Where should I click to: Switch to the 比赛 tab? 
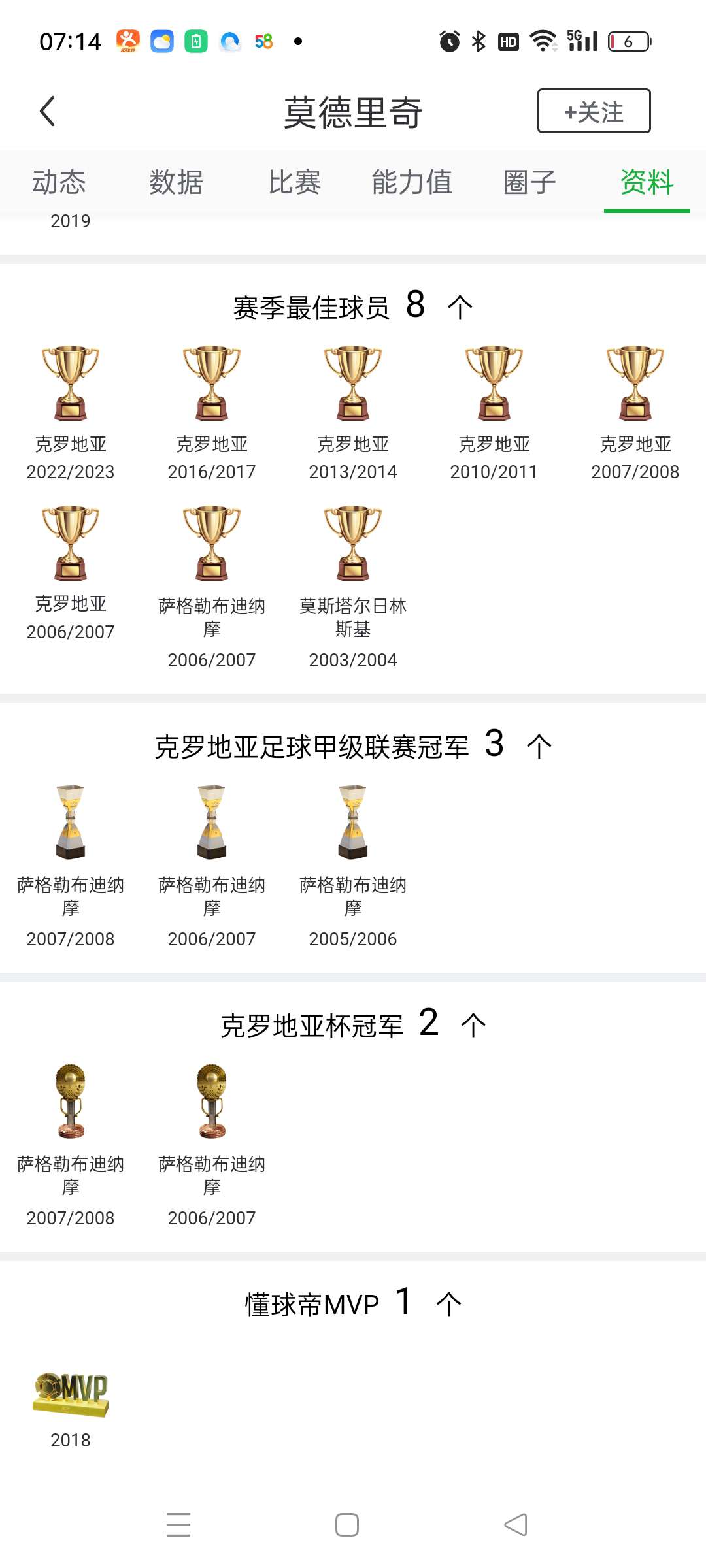(x=294, y=182)
